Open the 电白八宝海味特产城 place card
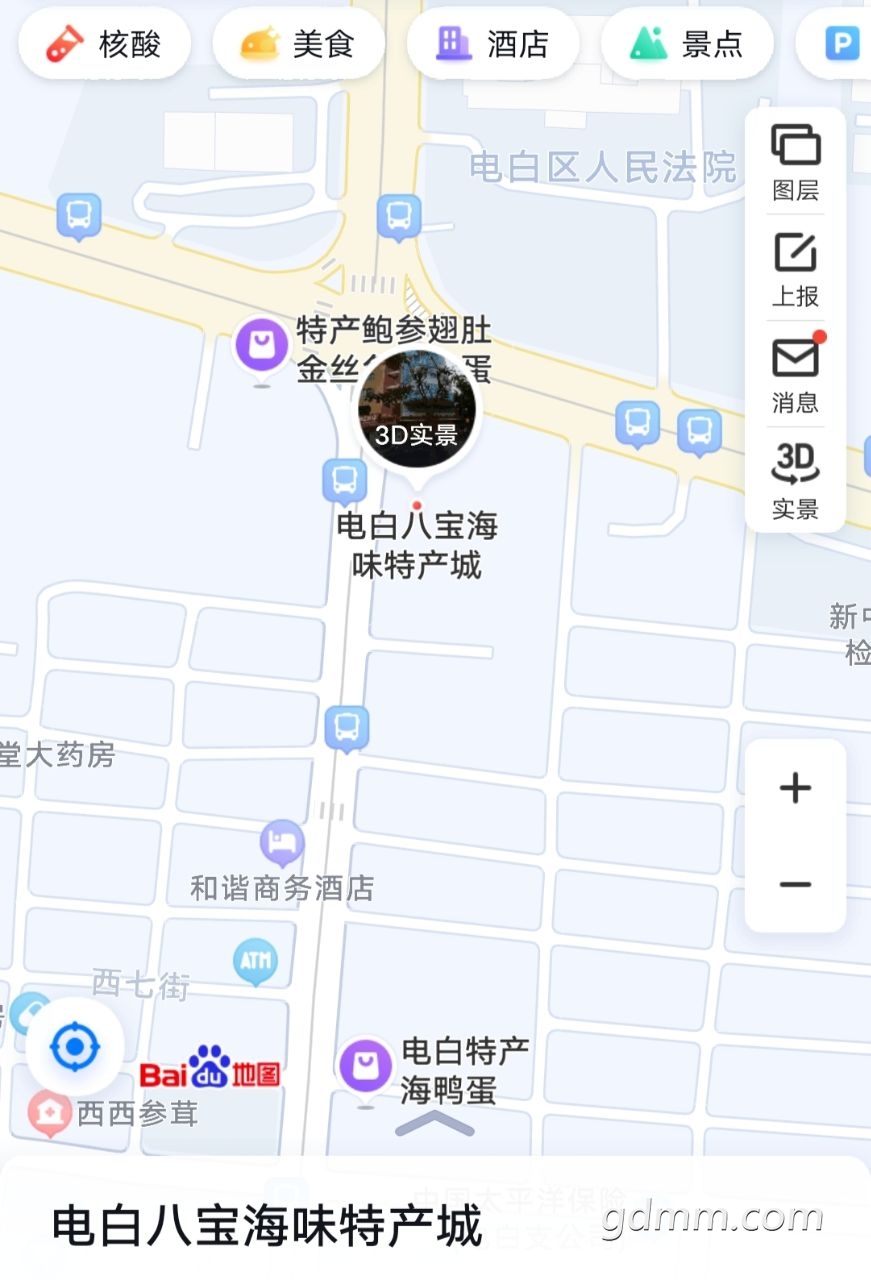871x1280 pixels. [267, 1227]
